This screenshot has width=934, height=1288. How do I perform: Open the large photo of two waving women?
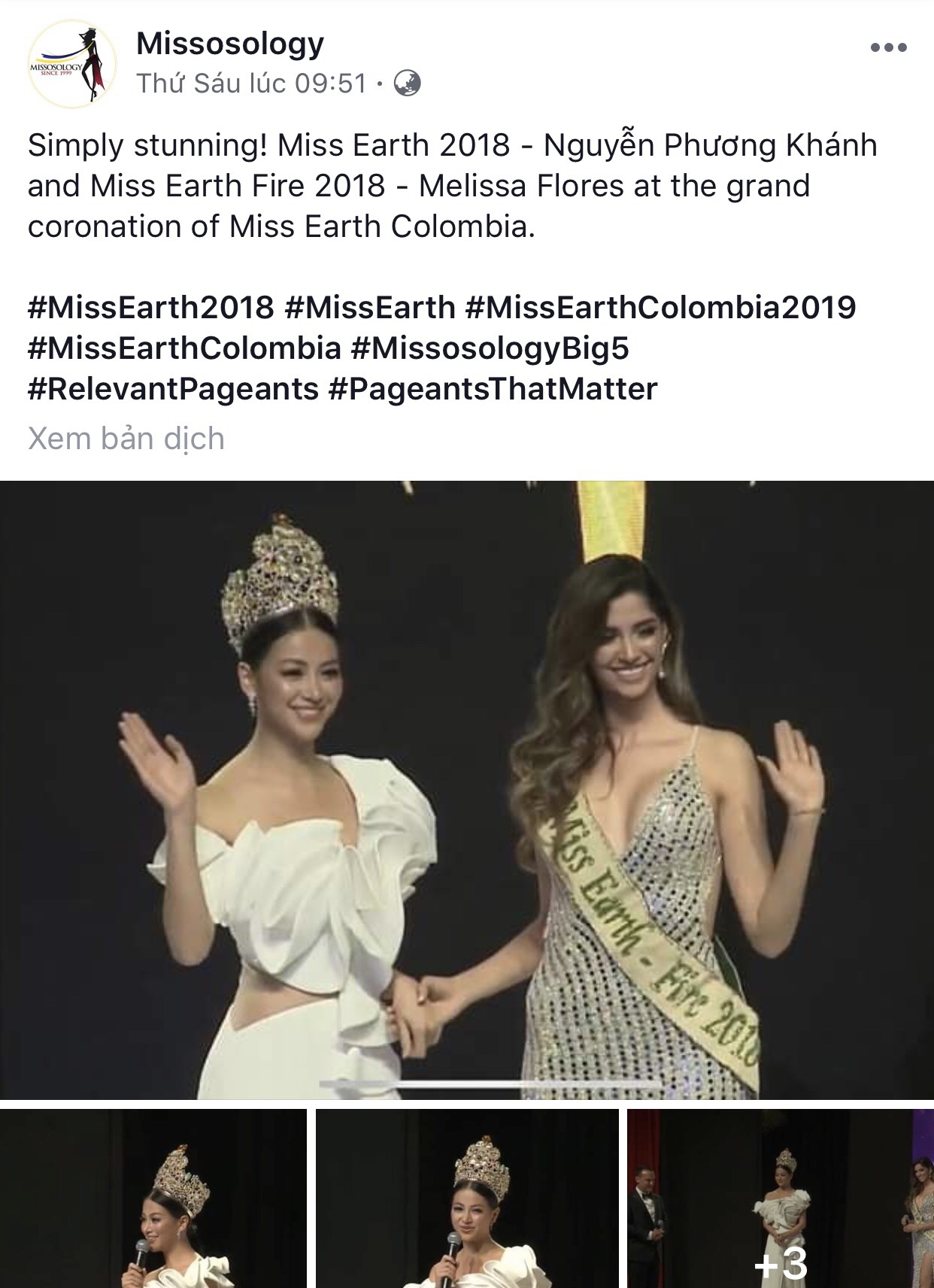tap(467, 790)
